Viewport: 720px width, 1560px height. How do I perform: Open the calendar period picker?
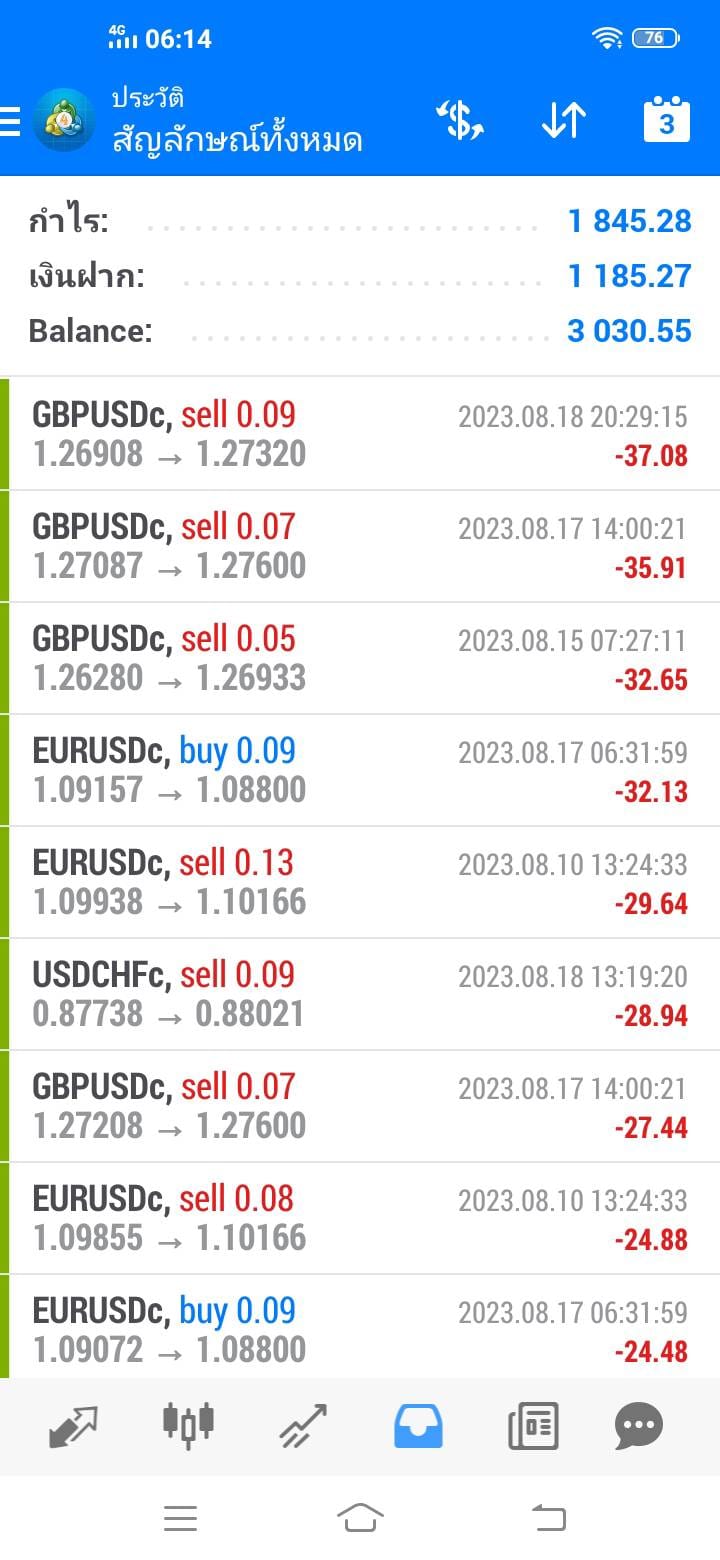coord(667,121)
